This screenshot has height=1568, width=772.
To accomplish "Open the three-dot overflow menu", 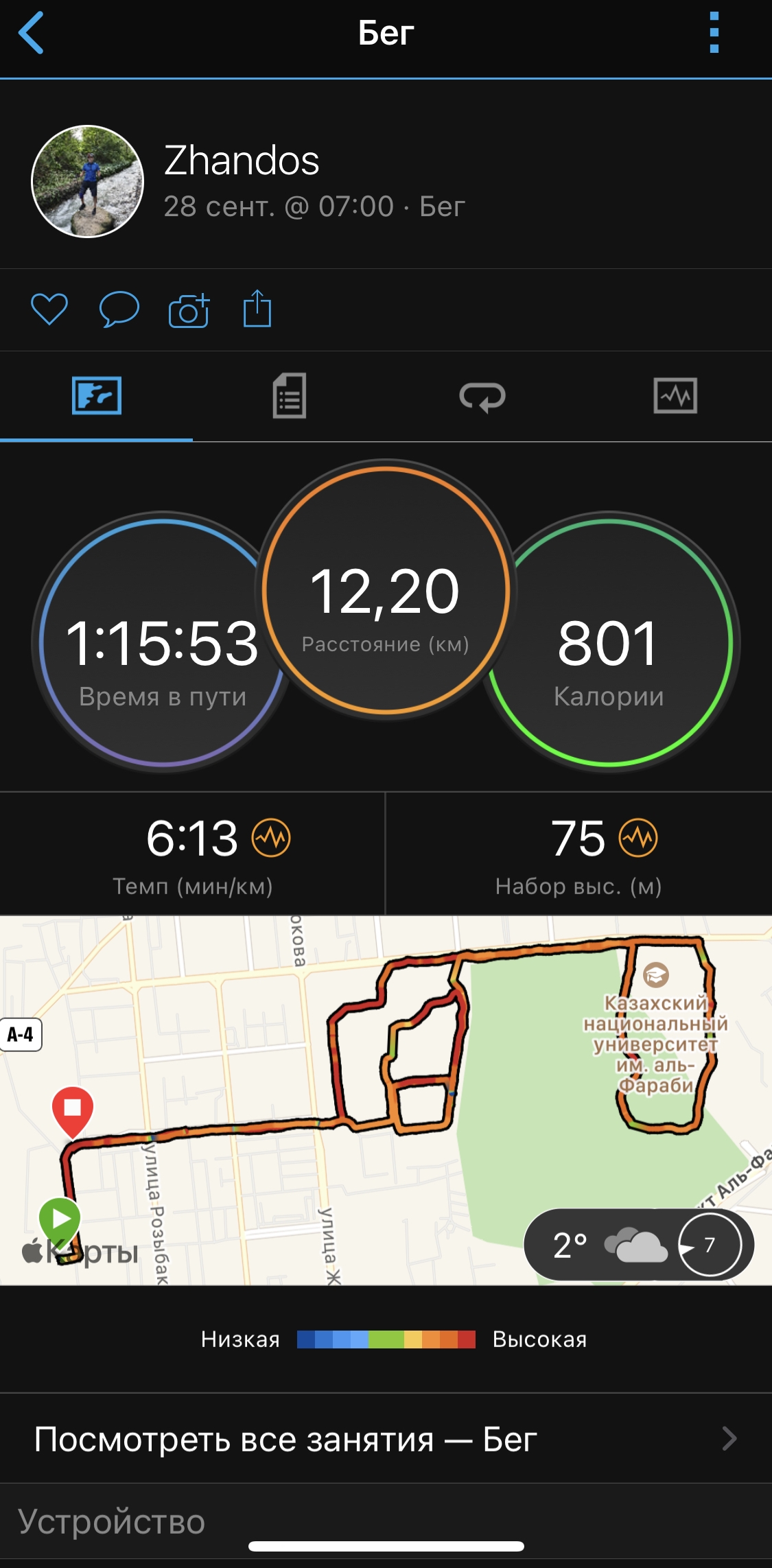I will (714, 32).
